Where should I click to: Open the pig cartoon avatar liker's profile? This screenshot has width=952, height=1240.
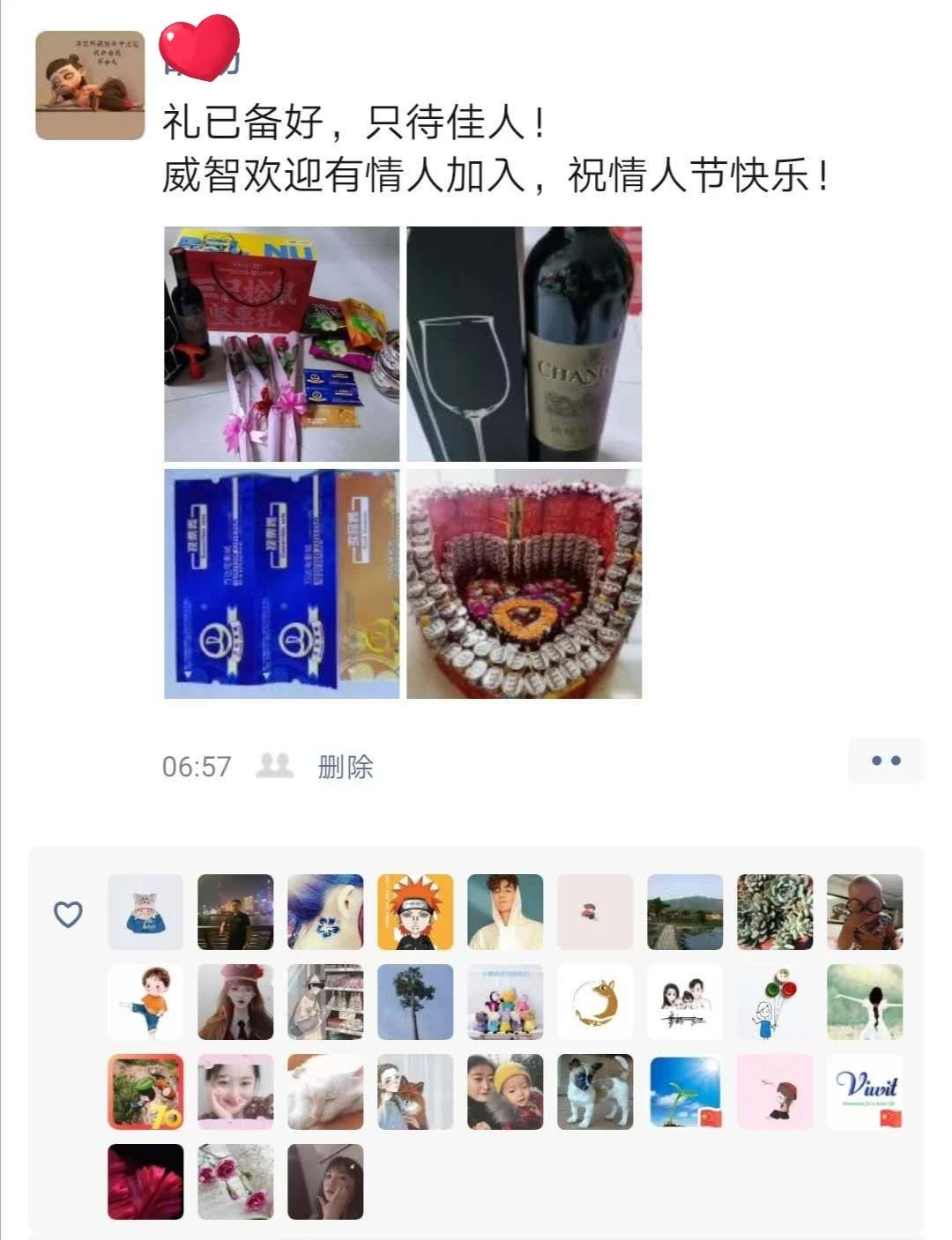click(x=145, y=912)
